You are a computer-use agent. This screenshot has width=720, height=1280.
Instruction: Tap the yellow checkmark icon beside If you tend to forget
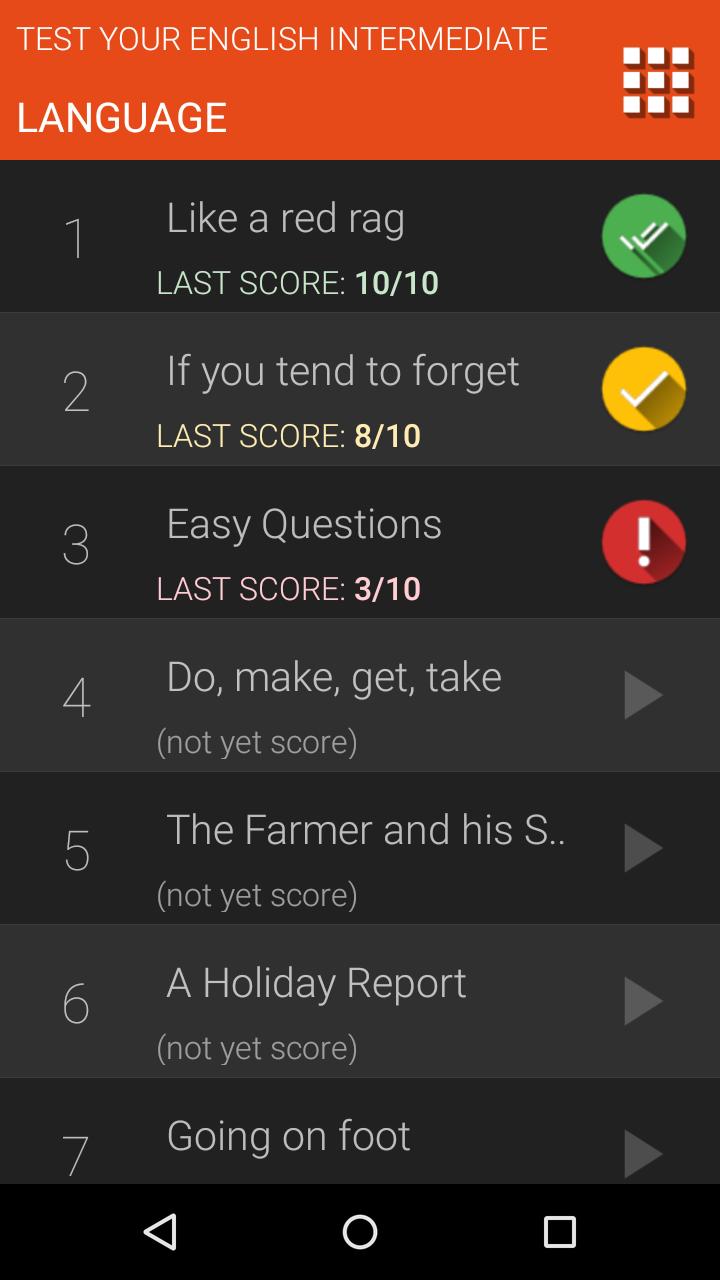tap(643, 389)
